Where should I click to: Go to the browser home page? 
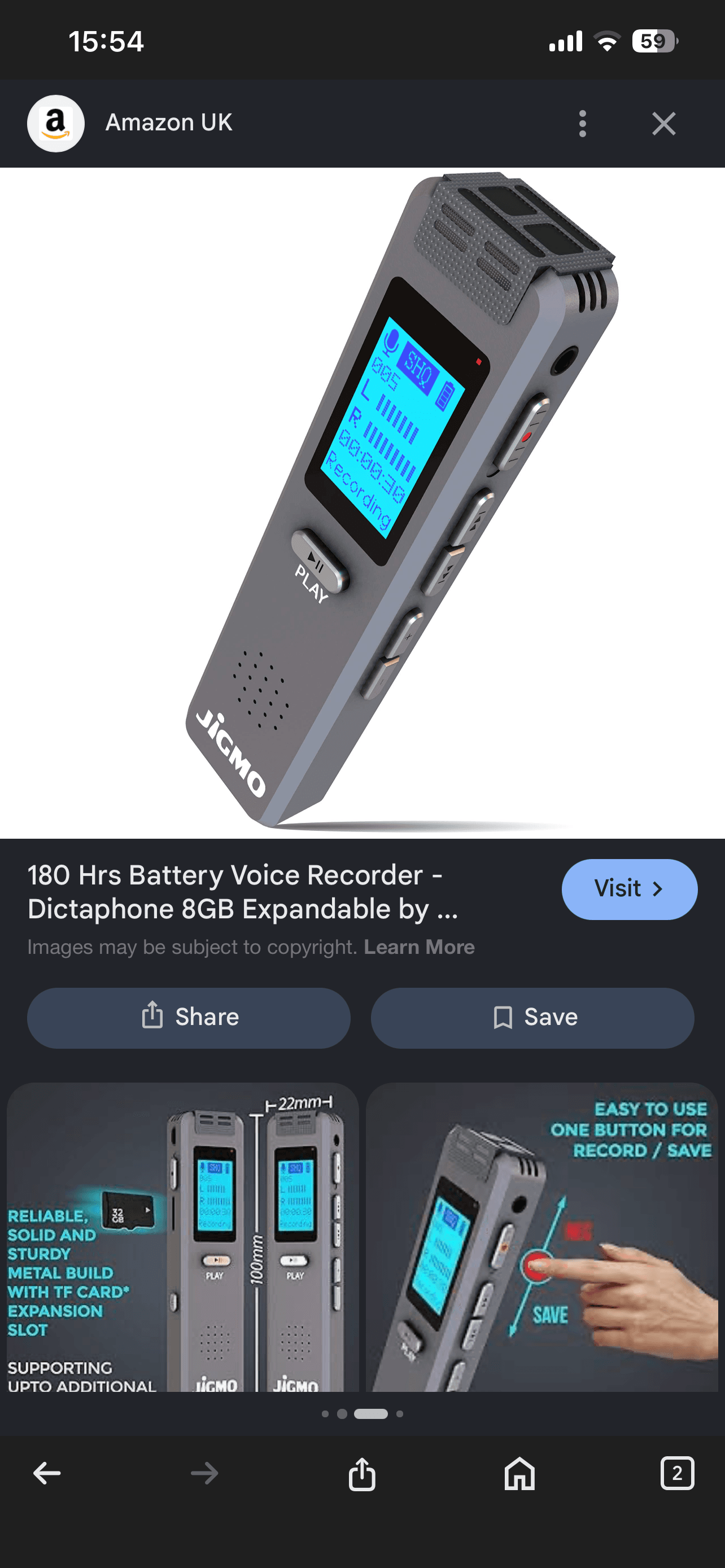[x=520, y=1473]
